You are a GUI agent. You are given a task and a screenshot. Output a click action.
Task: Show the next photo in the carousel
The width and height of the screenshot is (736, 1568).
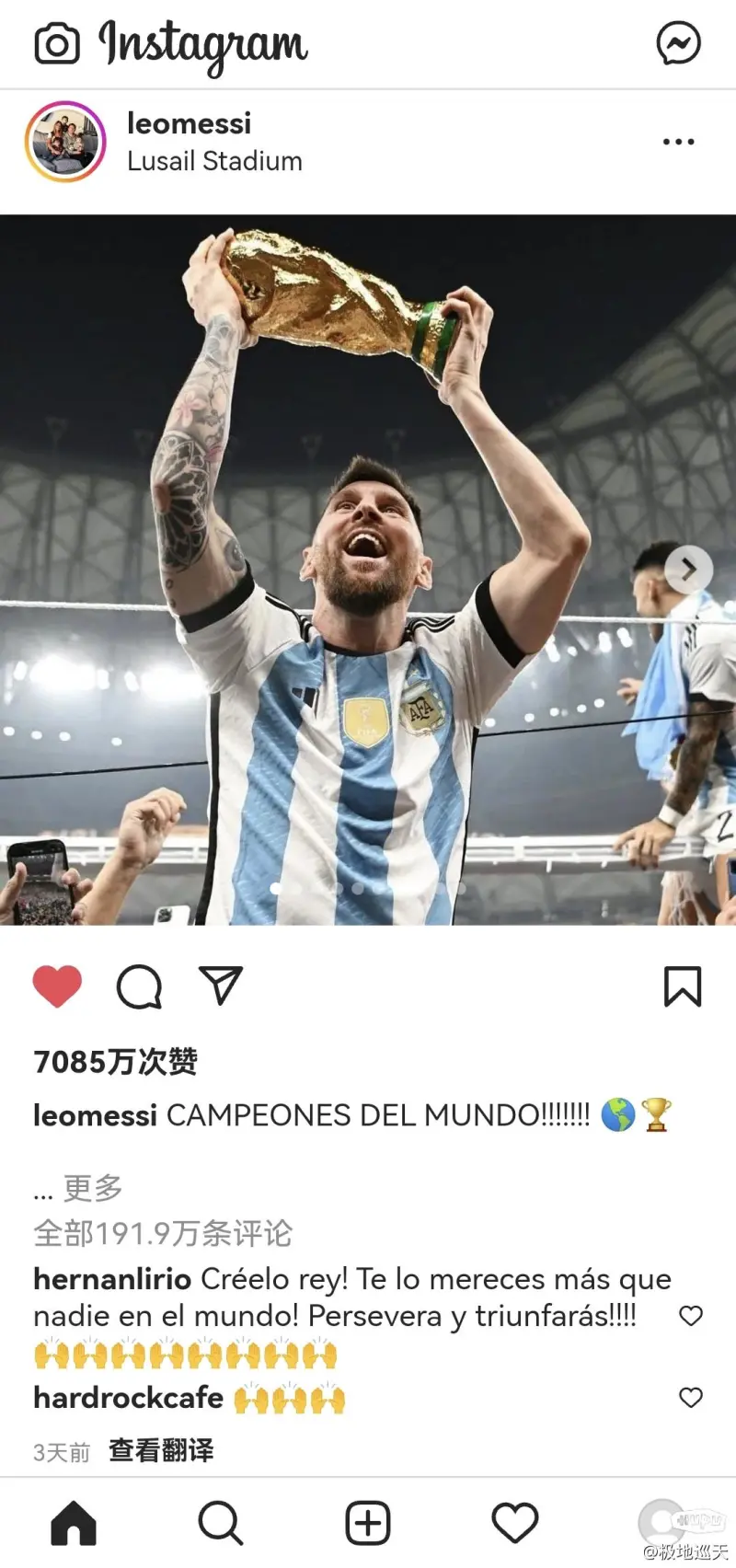point(689,570)
